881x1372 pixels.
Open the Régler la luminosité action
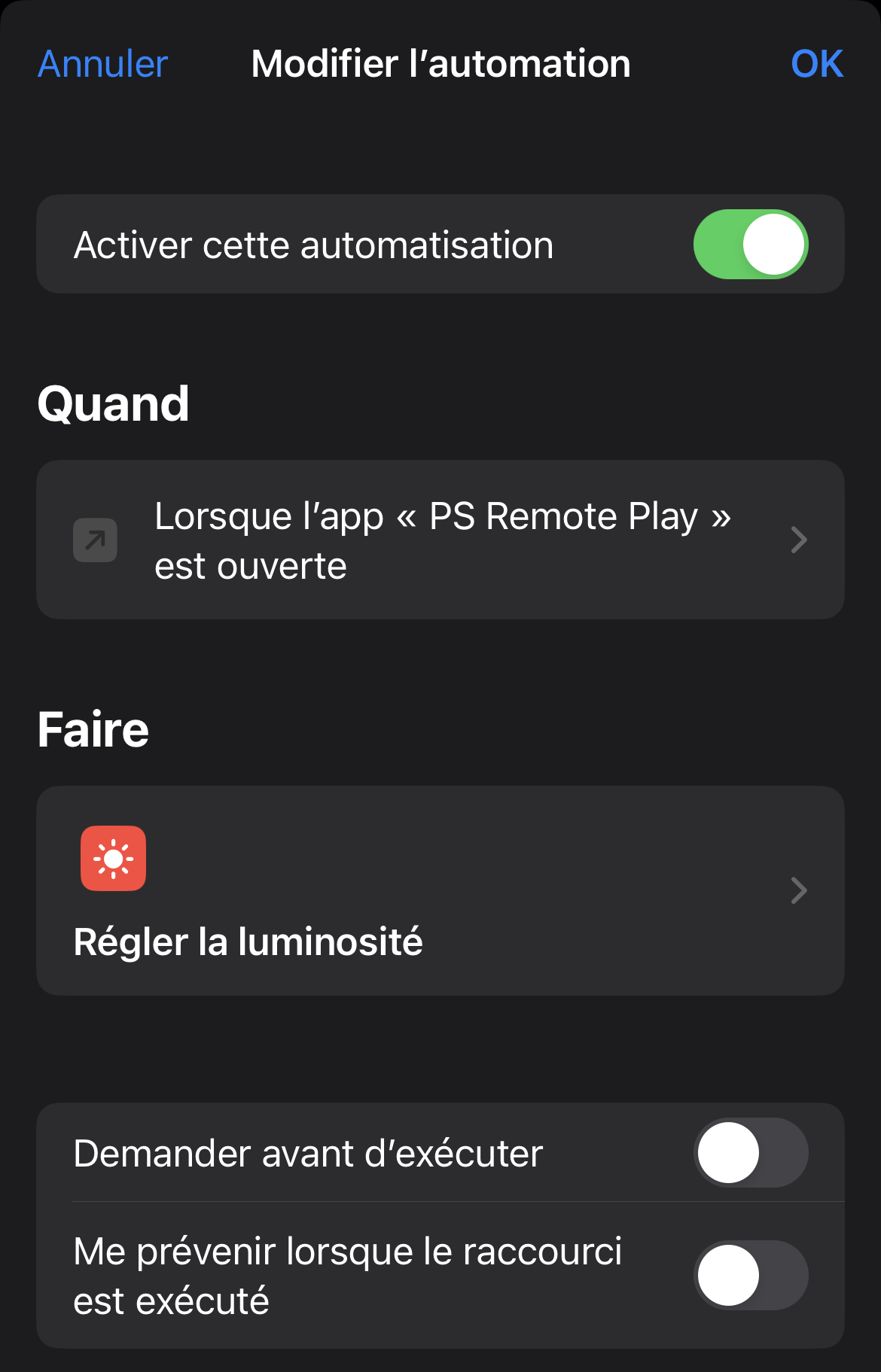(x=440, y=890)
